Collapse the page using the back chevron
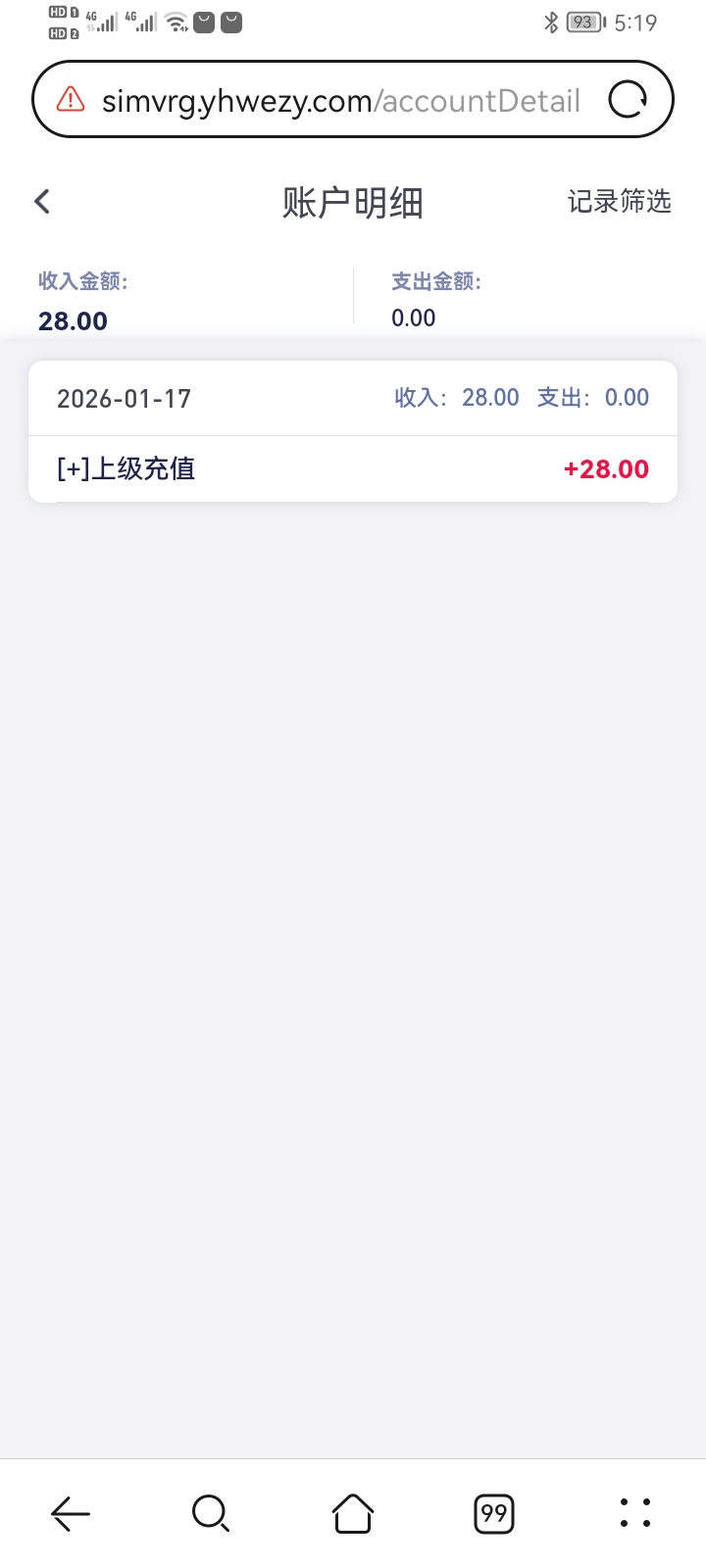 [x=41, y=201]
